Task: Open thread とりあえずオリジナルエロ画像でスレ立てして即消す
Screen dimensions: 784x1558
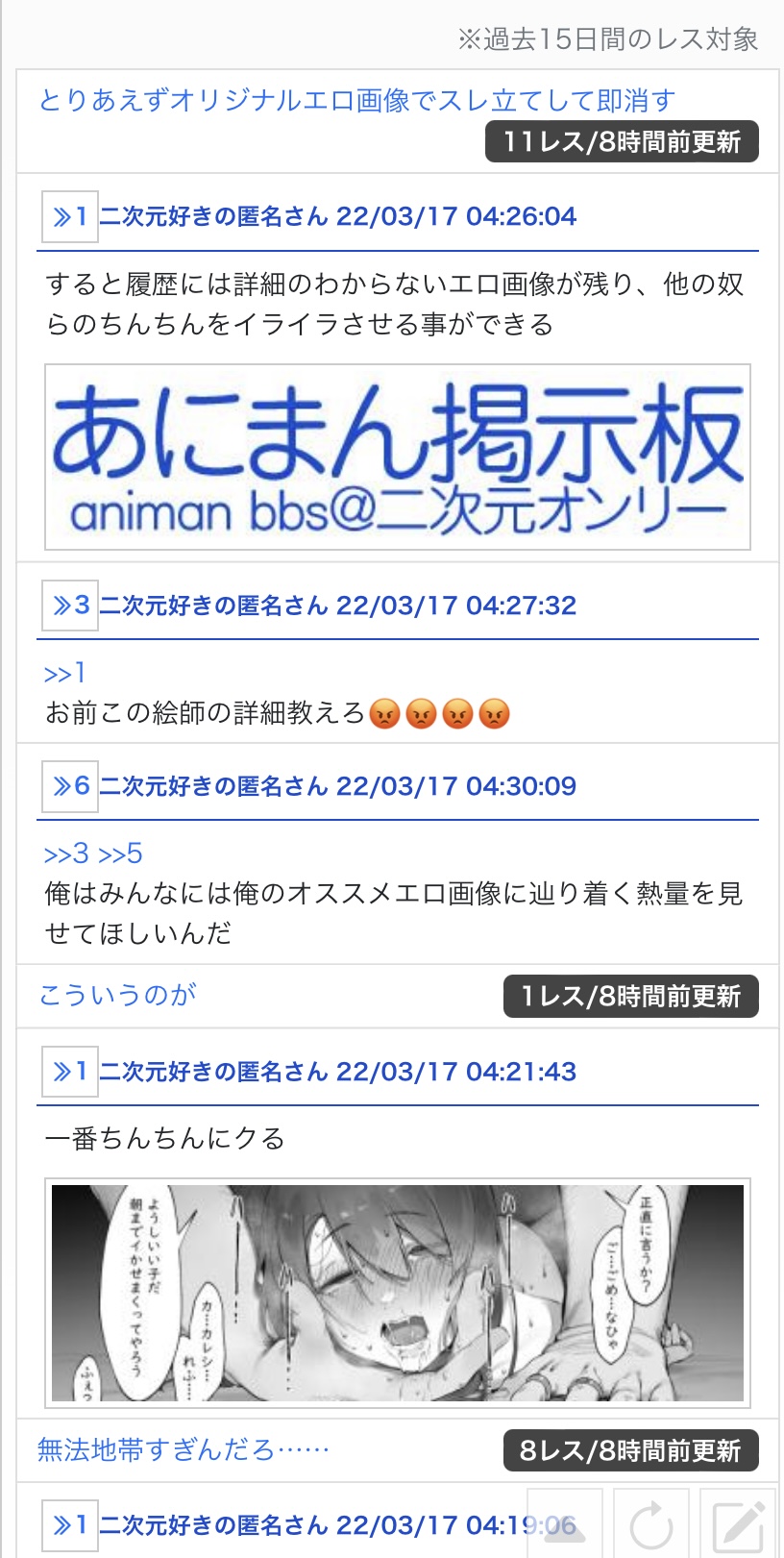Action: 357,100
